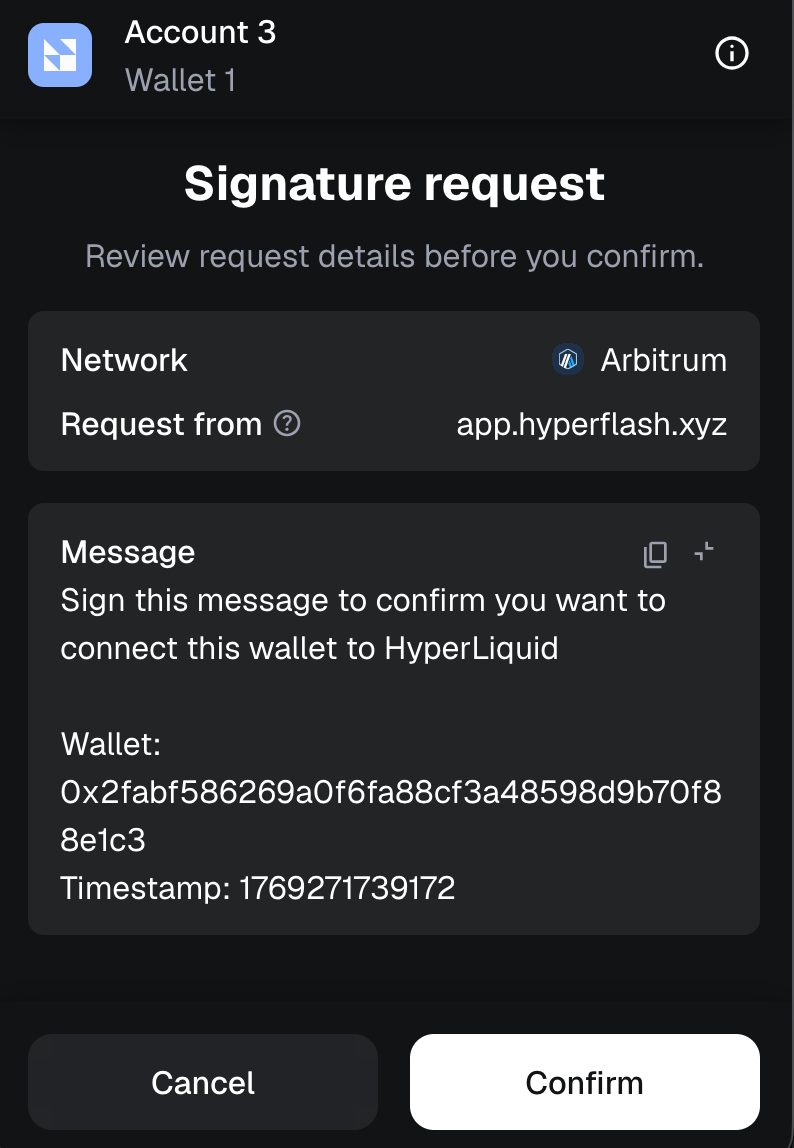Tap the help icon beside Request from
The image size is (794, 1148).
pos(287,423)
